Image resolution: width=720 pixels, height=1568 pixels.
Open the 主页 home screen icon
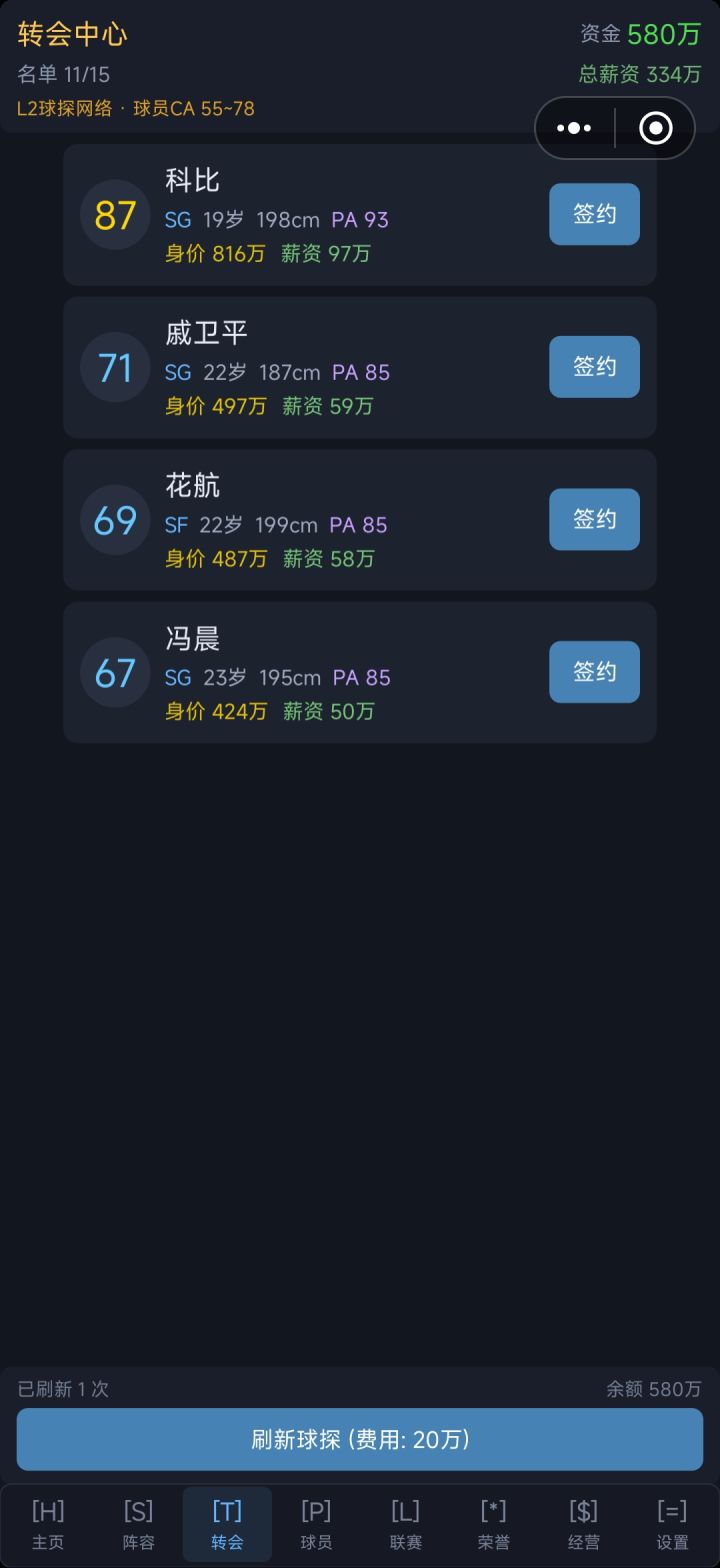pos(47,1522)
